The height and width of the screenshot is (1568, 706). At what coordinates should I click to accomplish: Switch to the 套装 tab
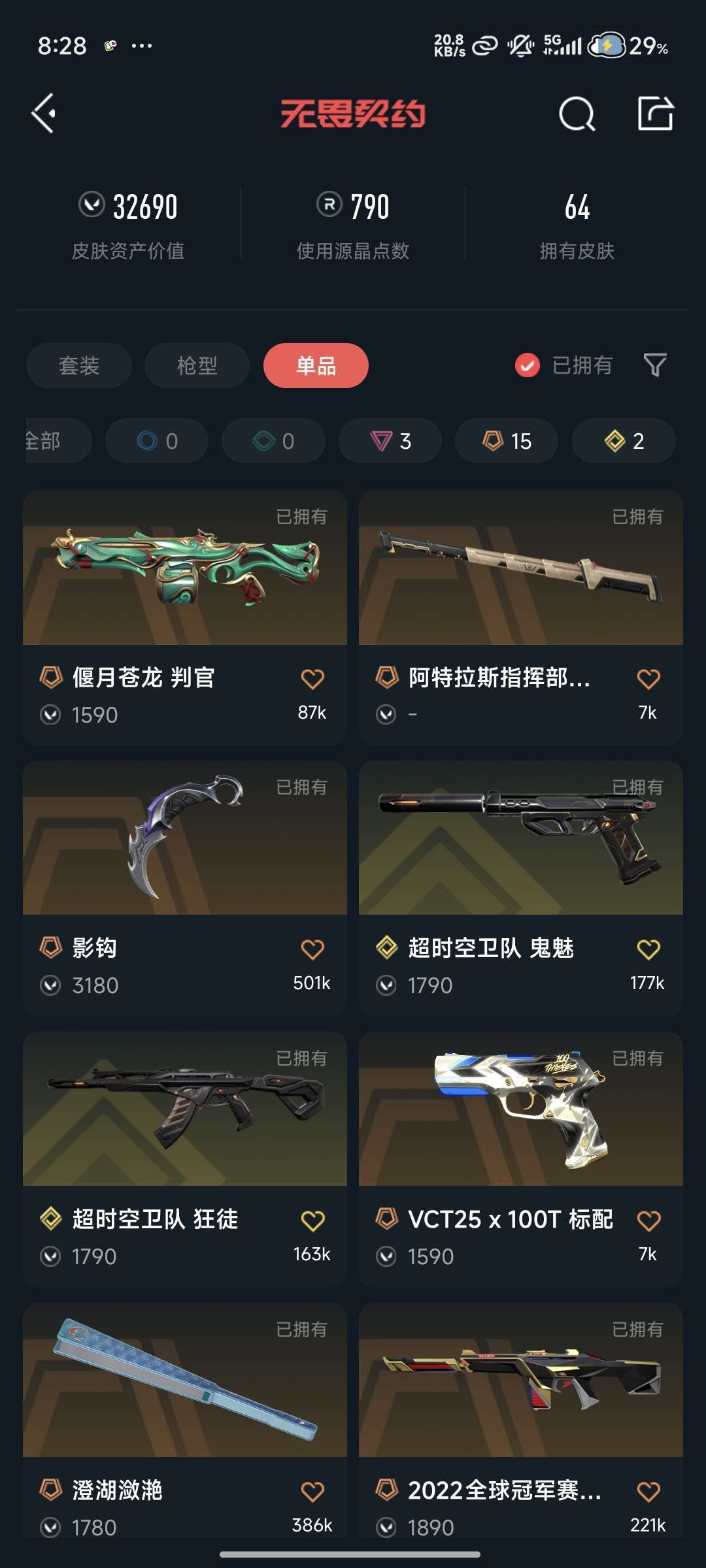pos(78,366)
